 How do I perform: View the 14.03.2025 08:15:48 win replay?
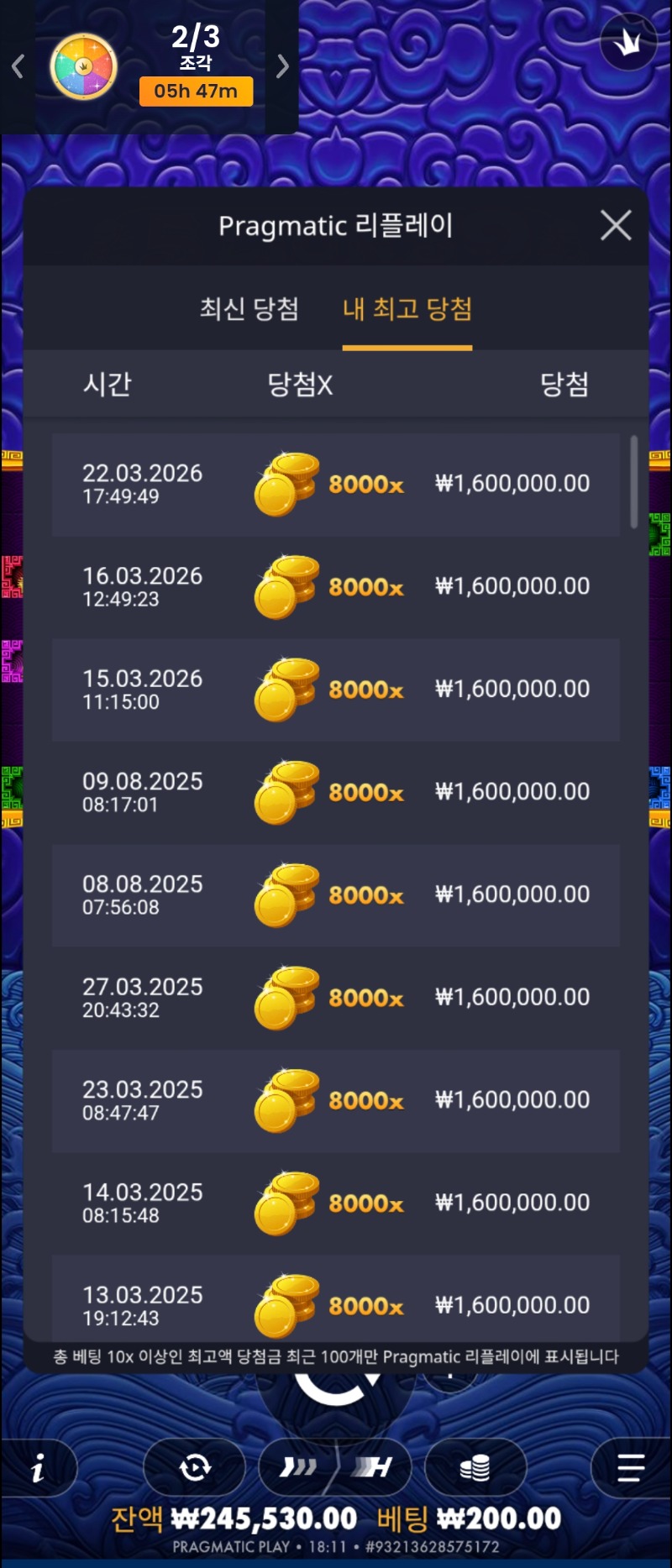coord(336,1204)
